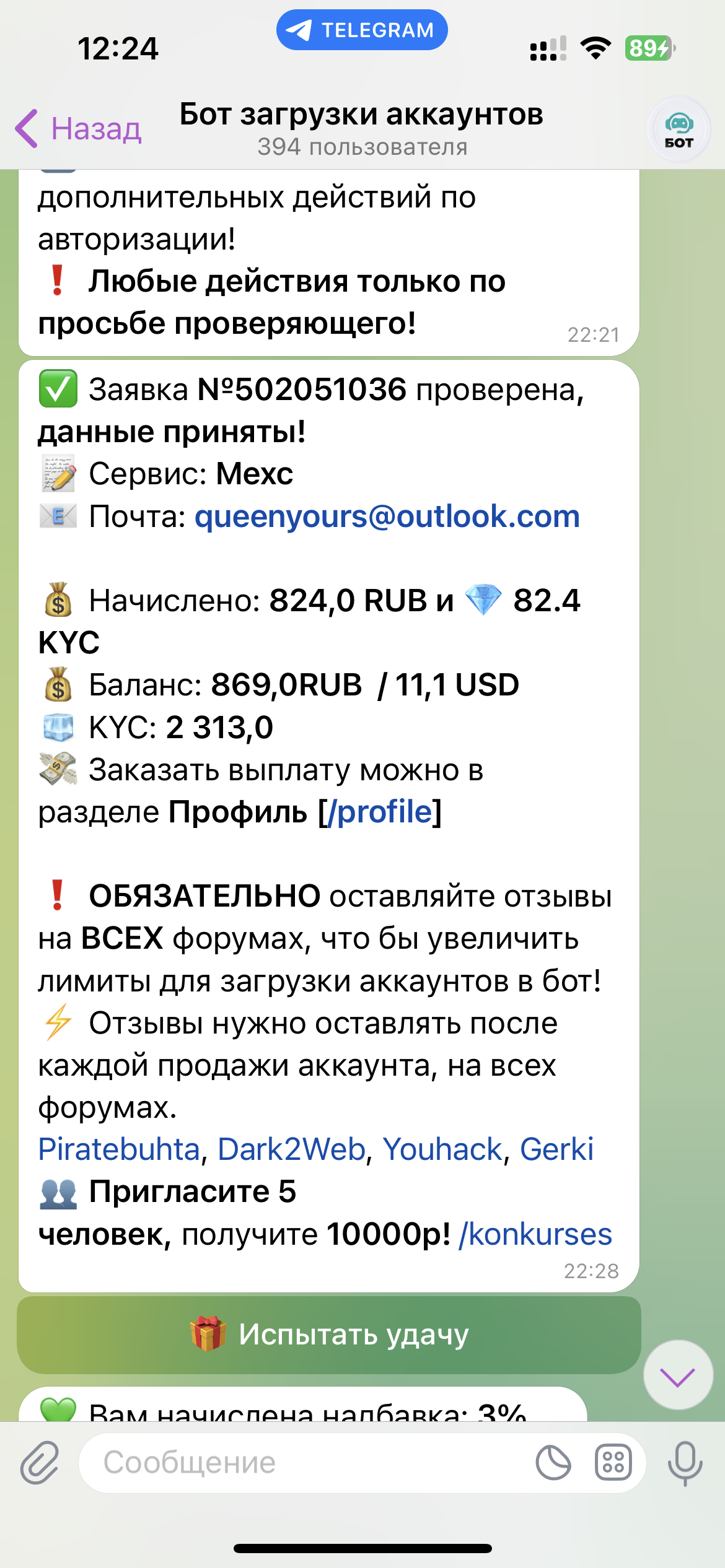Open the Piratebuhta forum link
Image resolution: width=725 pixels, height=1568 pixels.
119,1149
